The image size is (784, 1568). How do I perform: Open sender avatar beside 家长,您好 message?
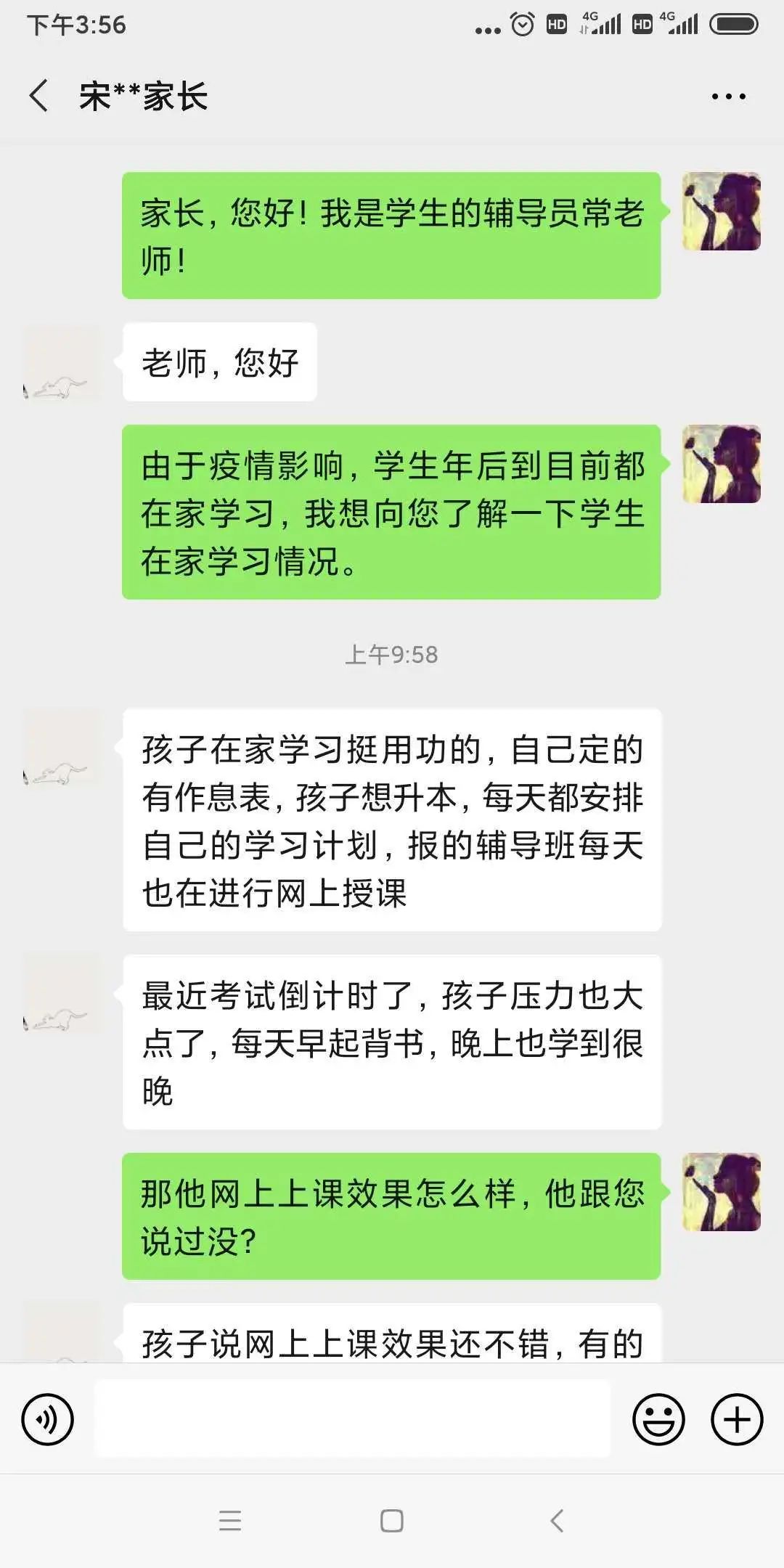pos(721,211)
